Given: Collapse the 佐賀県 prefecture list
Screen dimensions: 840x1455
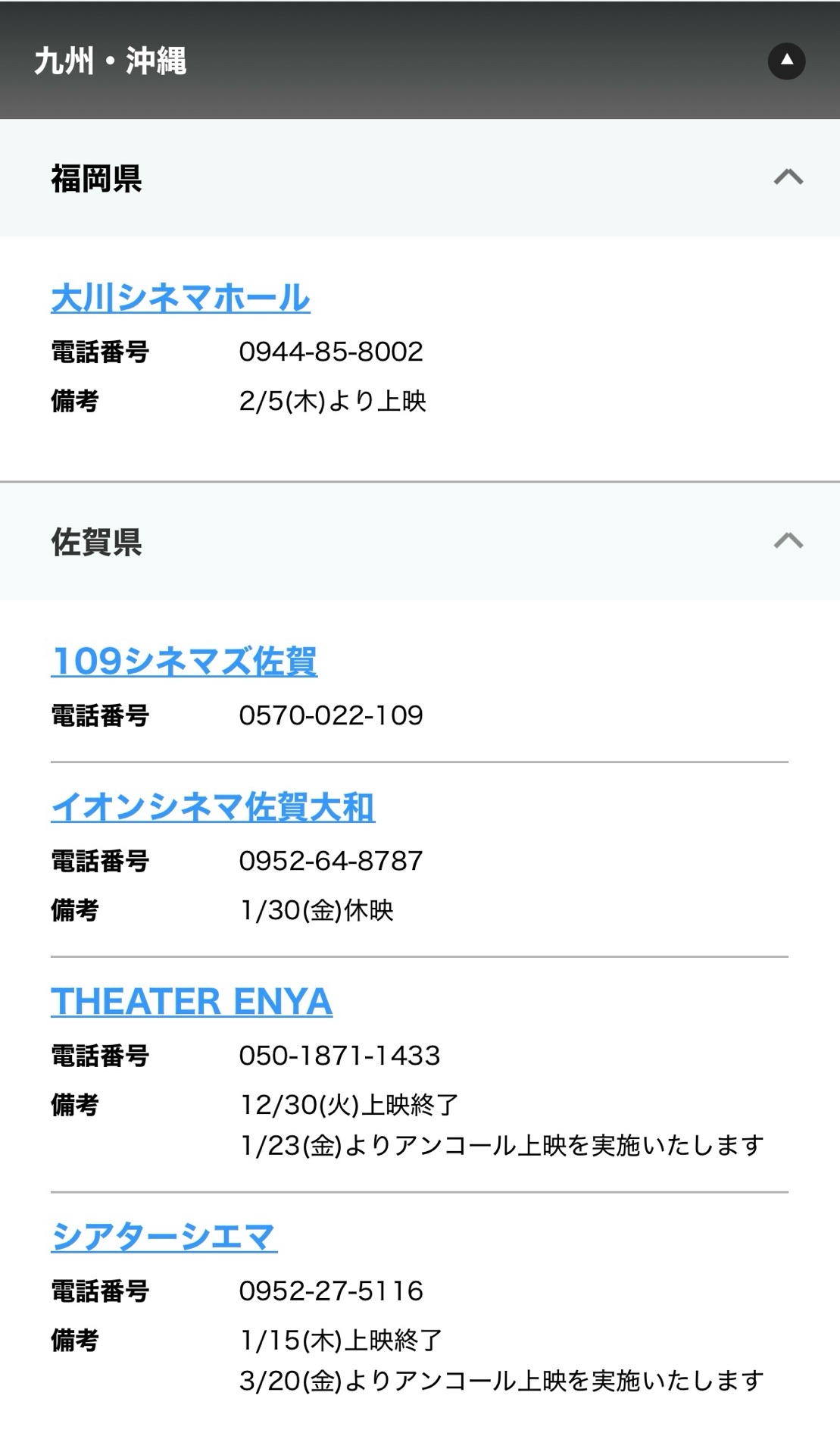Looking at the screenshot, I should 788,540.
